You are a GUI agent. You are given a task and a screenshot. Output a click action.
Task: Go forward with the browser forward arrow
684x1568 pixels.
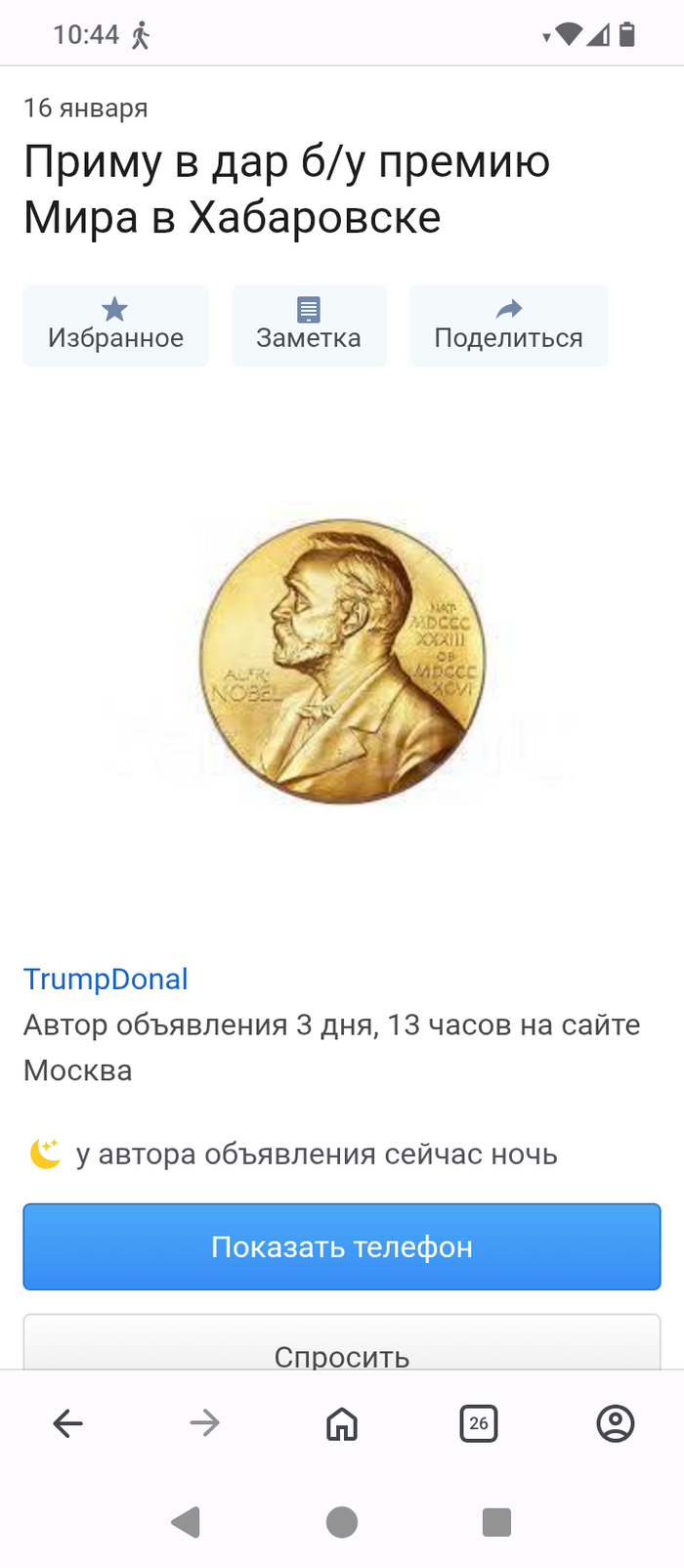coord(204,1423)
